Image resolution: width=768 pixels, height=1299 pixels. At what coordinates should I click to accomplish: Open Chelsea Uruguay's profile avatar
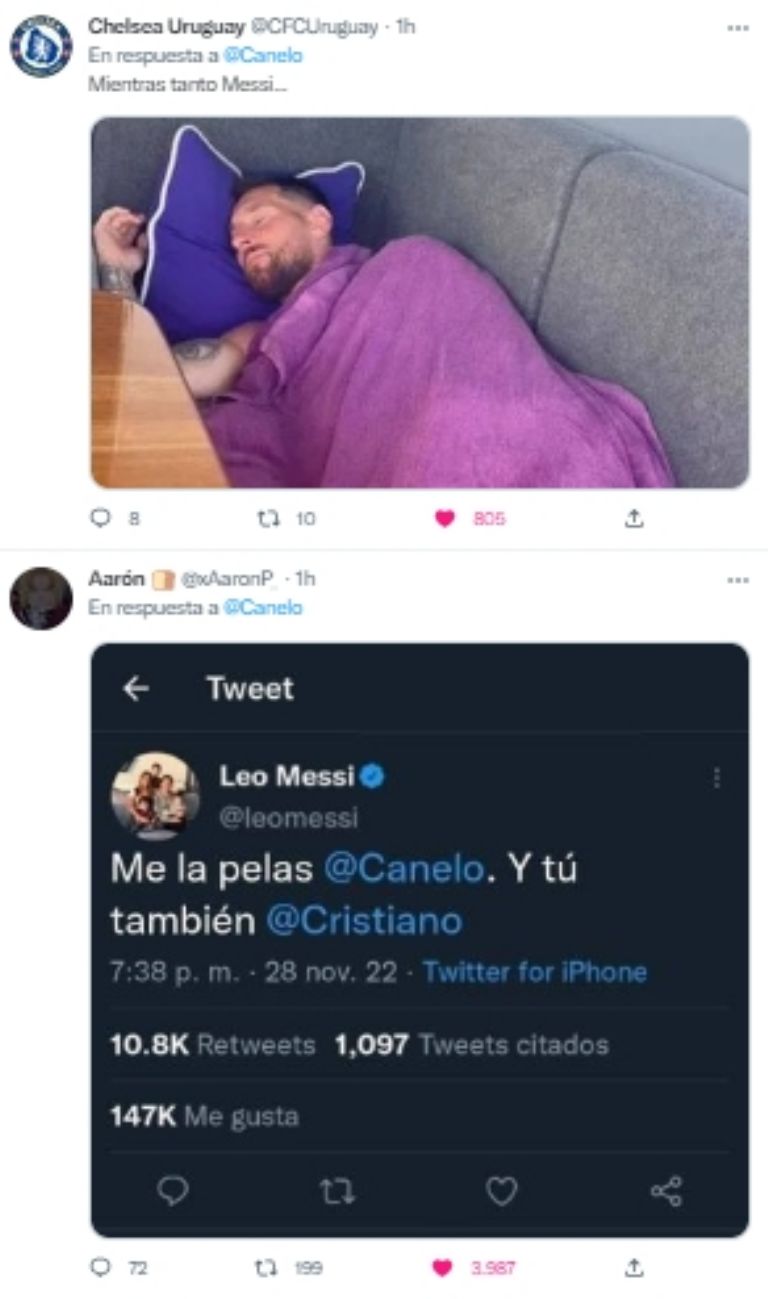coord(41,46)
